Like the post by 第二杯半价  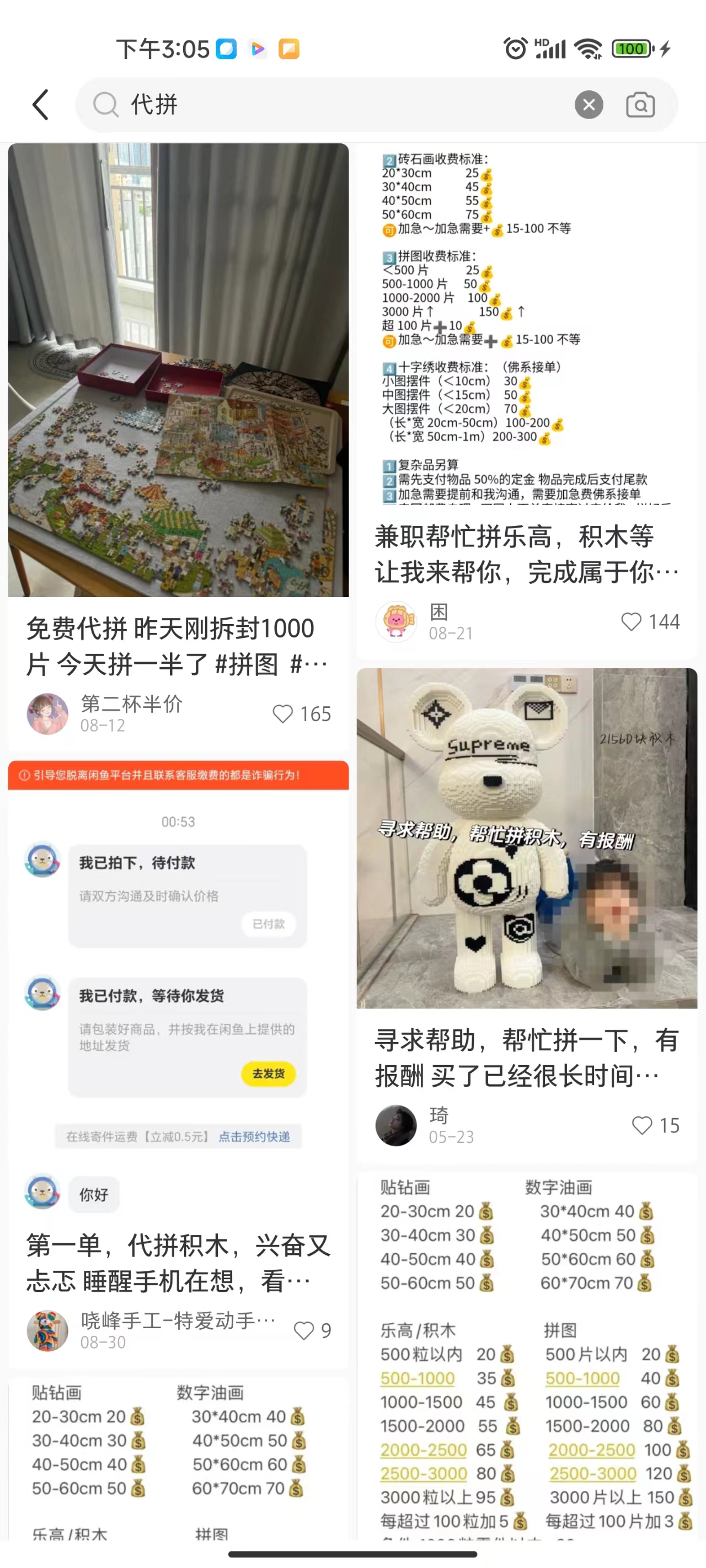point(284,713)
